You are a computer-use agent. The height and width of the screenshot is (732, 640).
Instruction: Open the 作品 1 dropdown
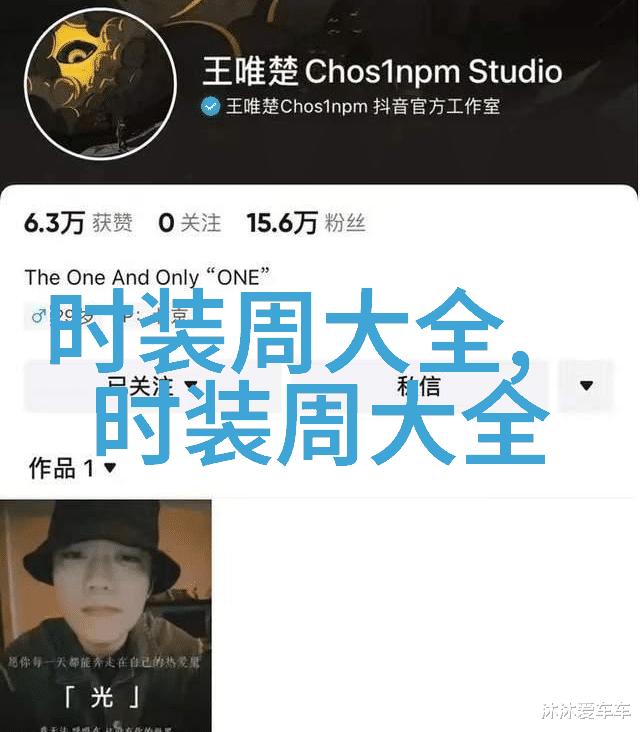(x=72, y=468)
